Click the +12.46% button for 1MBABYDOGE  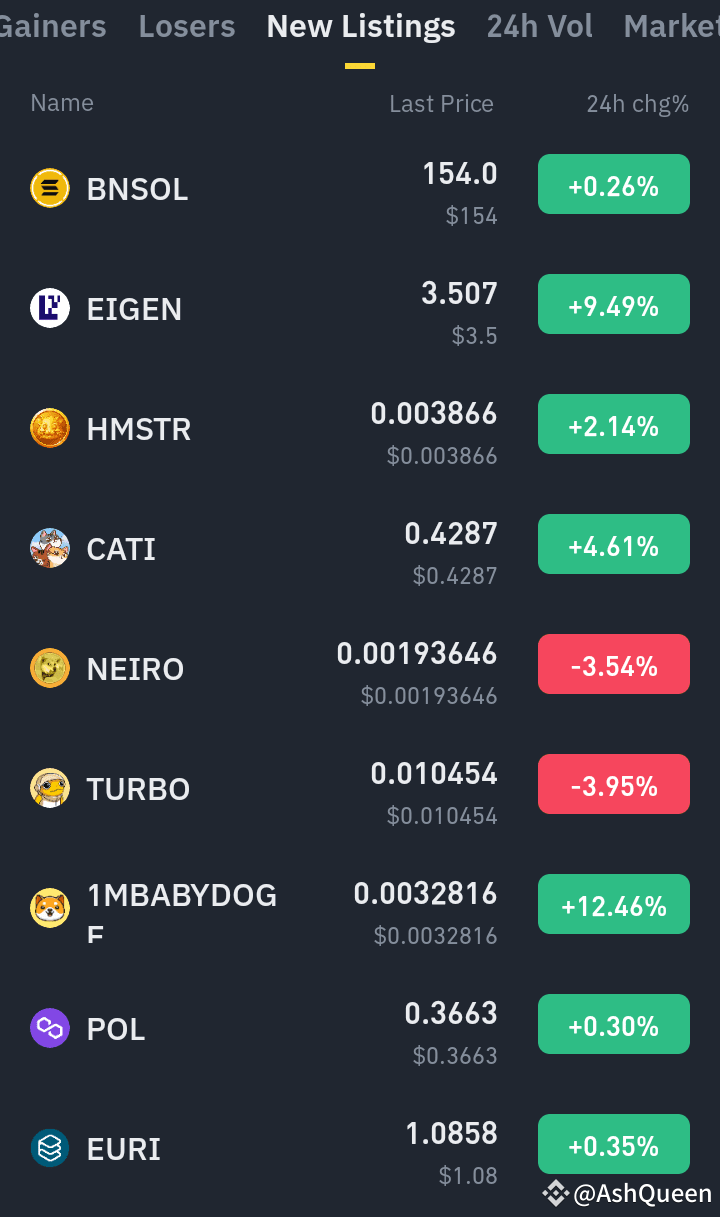pos(613,904)
